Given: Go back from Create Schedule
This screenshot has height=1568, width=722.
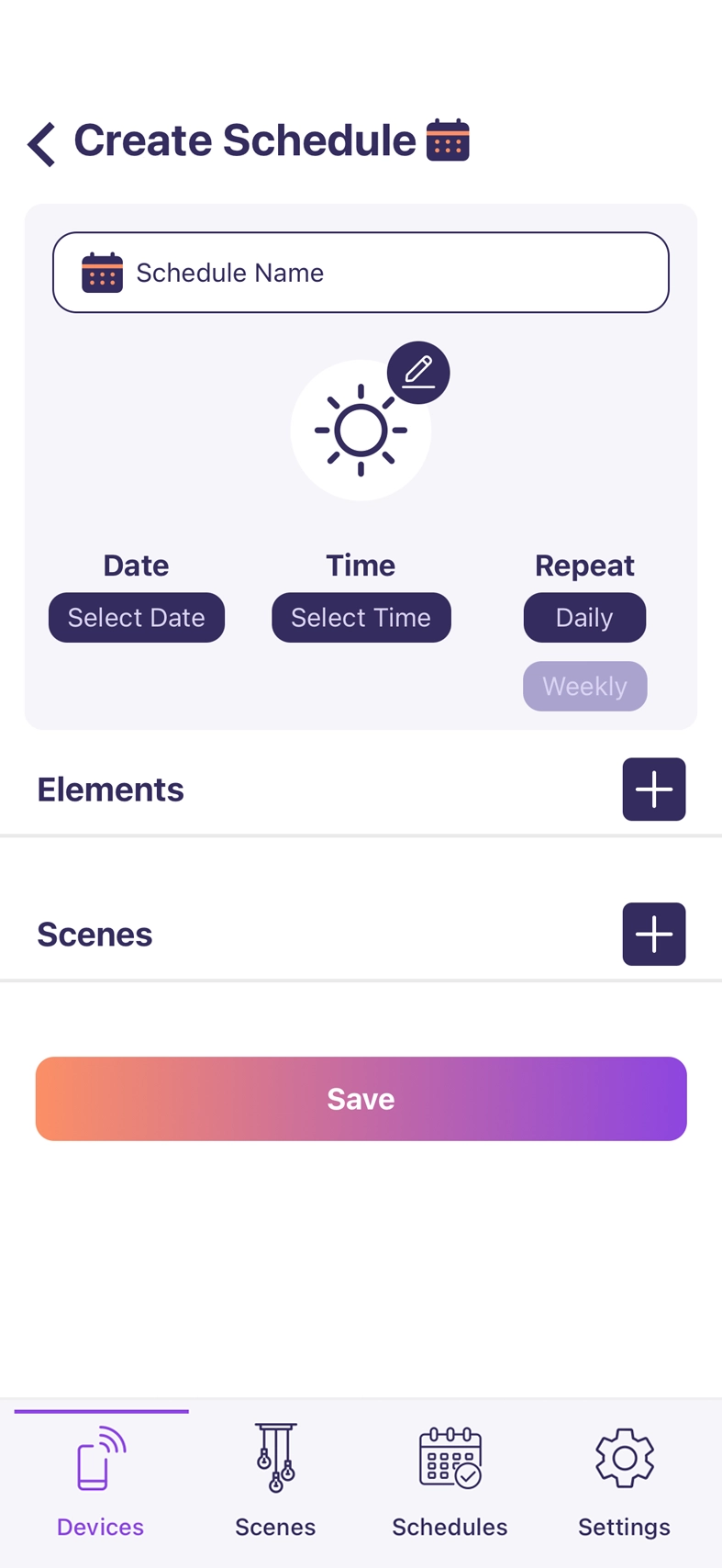Looking at the screenshot, I should [x=41, y=144].
